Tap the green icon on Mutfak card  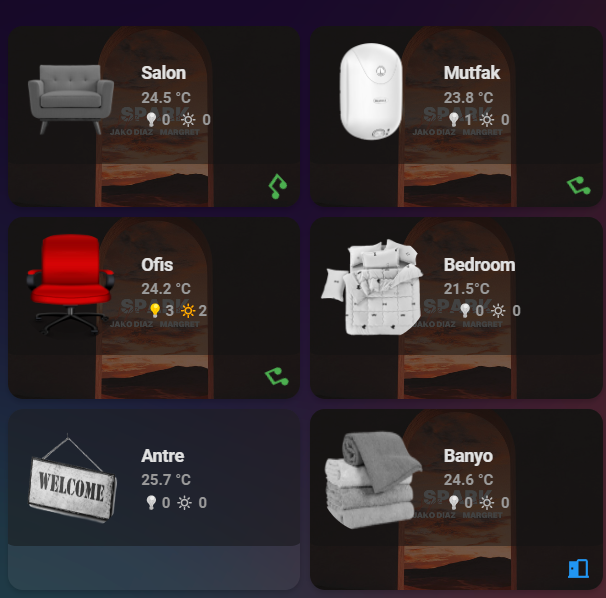(x=578, y=185)
